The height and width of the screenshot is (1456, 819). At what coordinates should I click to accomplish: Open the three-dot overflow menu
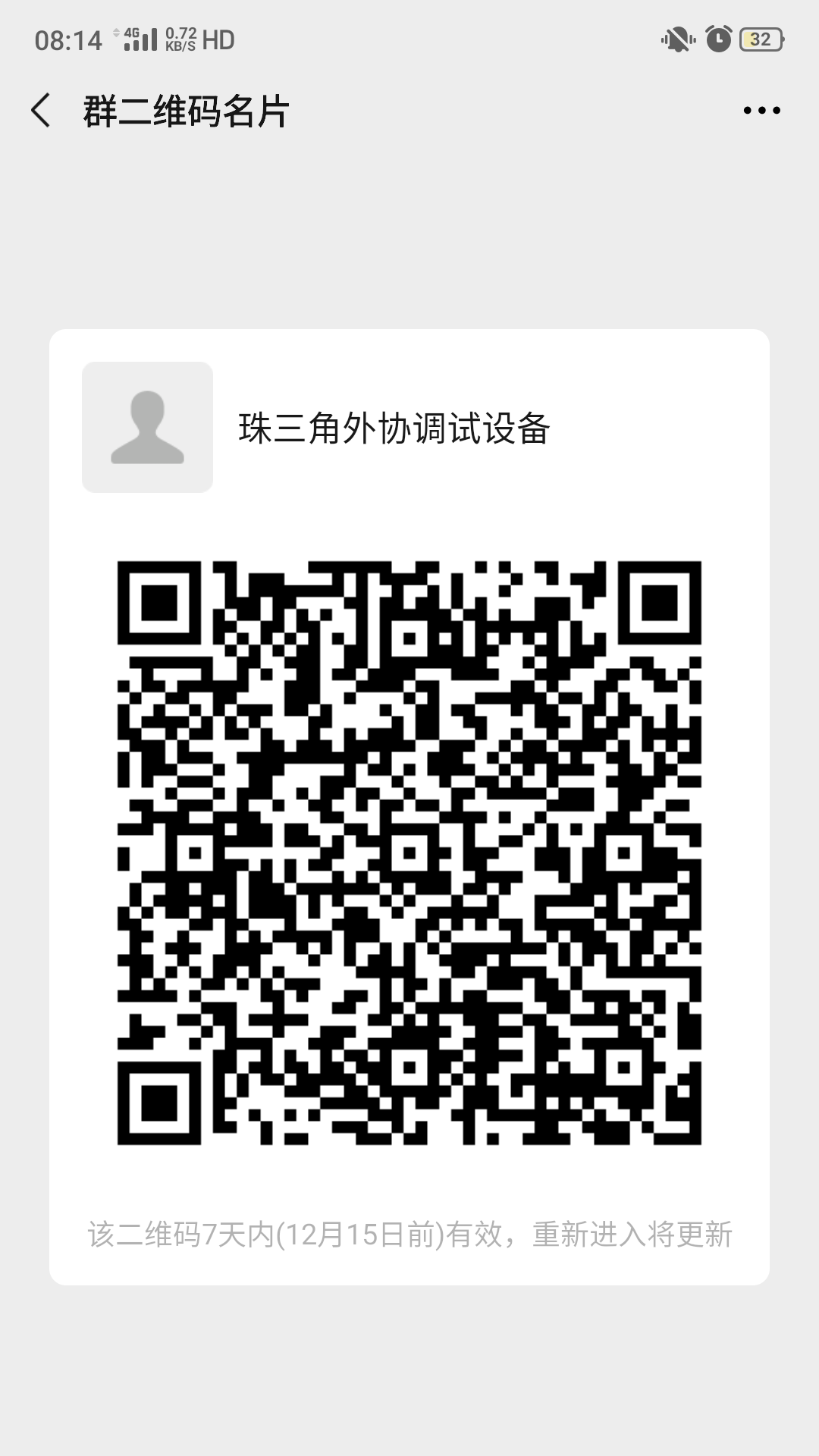click(761, 111)
